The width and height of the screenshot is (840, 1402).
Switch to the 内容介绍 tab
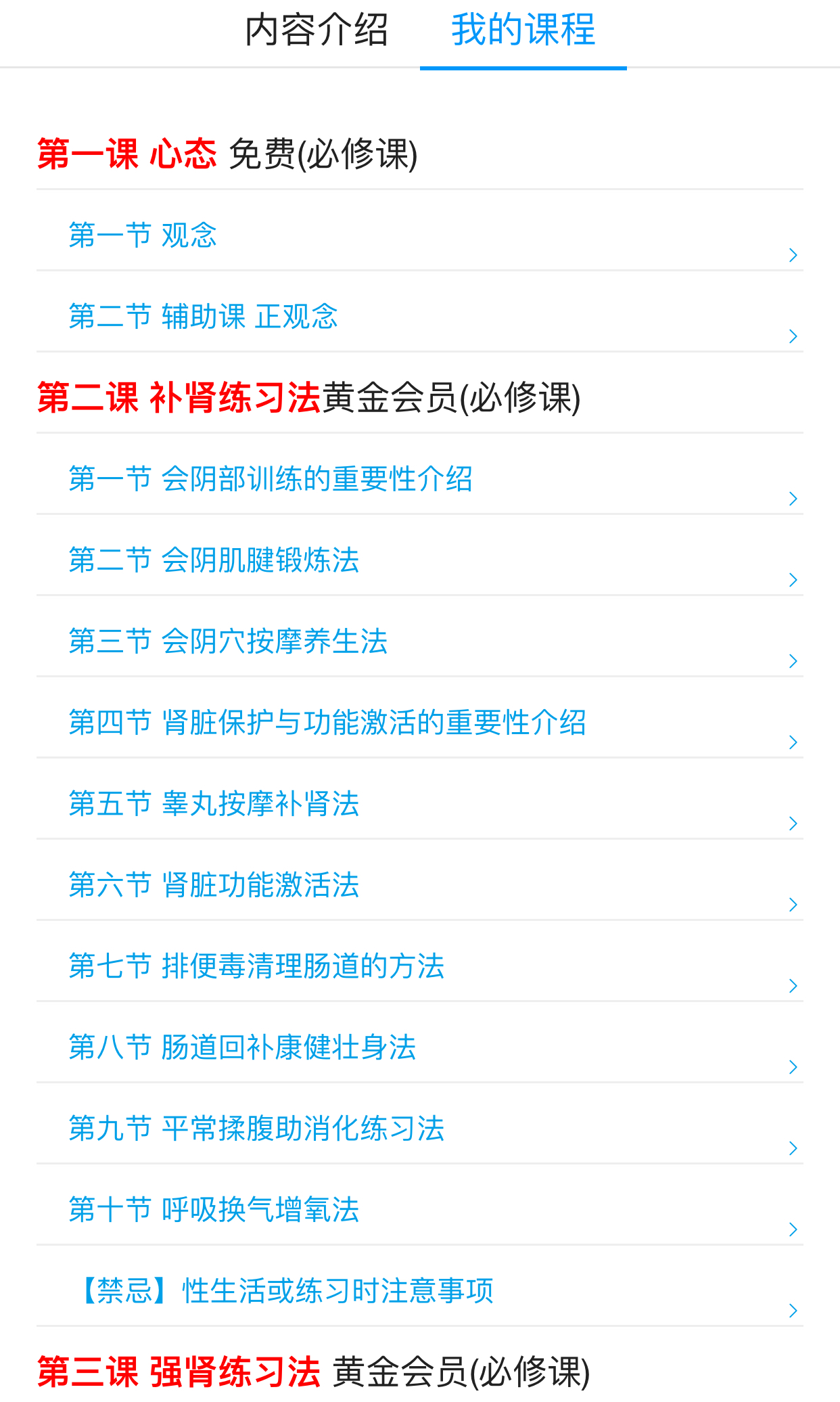[x=316, y=31]
